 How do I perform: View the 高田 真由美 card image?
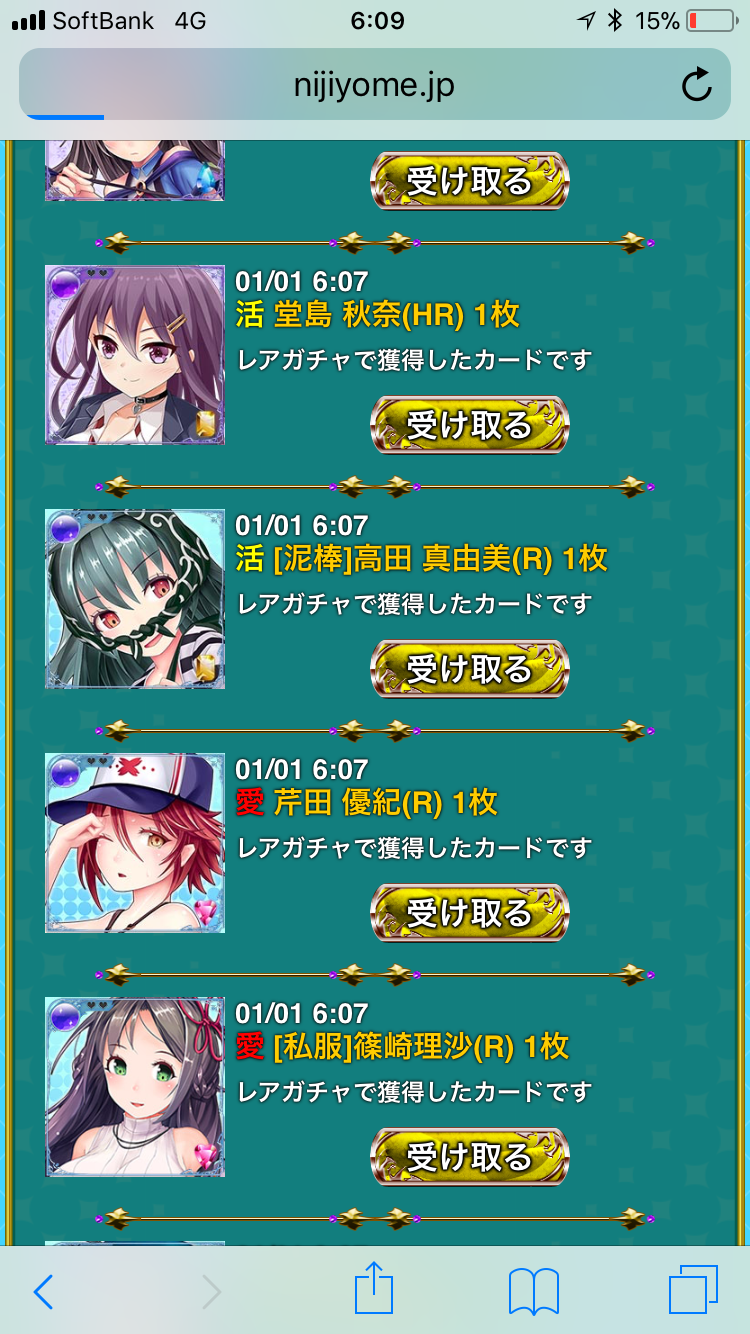pyautogui.click(x=135, y=599)
